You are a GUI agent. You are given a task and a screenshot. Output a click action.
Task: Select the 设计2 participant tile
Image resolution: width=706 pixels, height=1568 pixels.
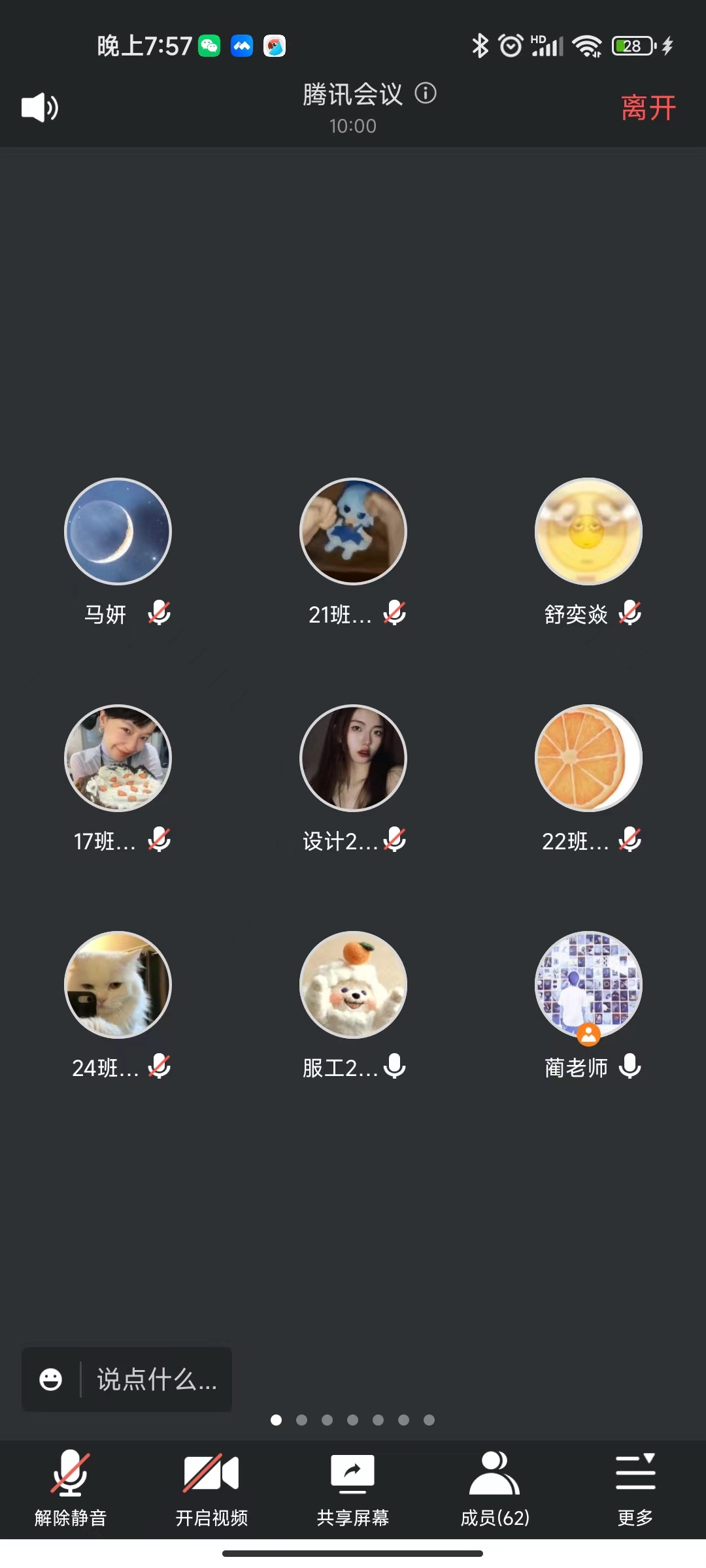(353, 758)
